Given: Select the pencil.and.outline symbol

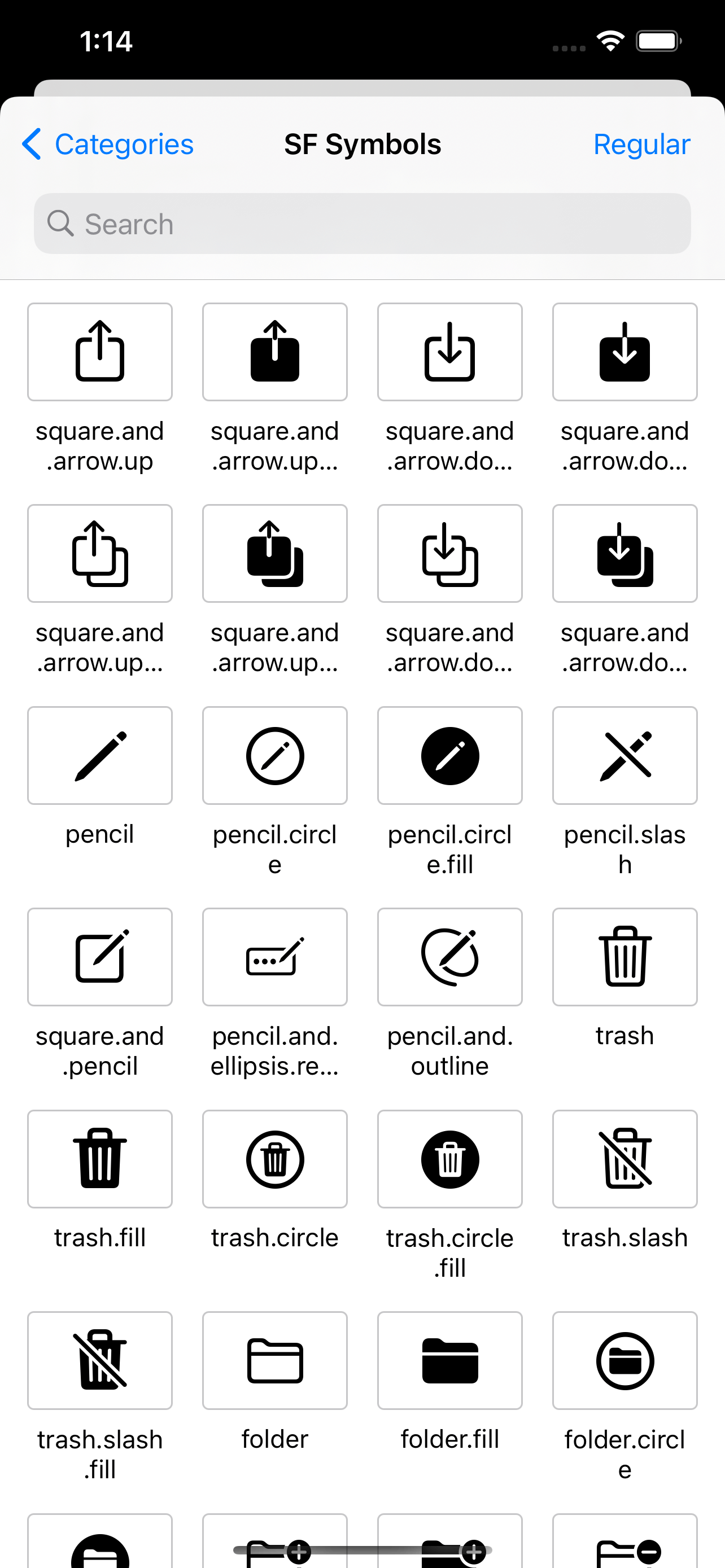Looking at the screenshot, I should [x=450, y=957].
